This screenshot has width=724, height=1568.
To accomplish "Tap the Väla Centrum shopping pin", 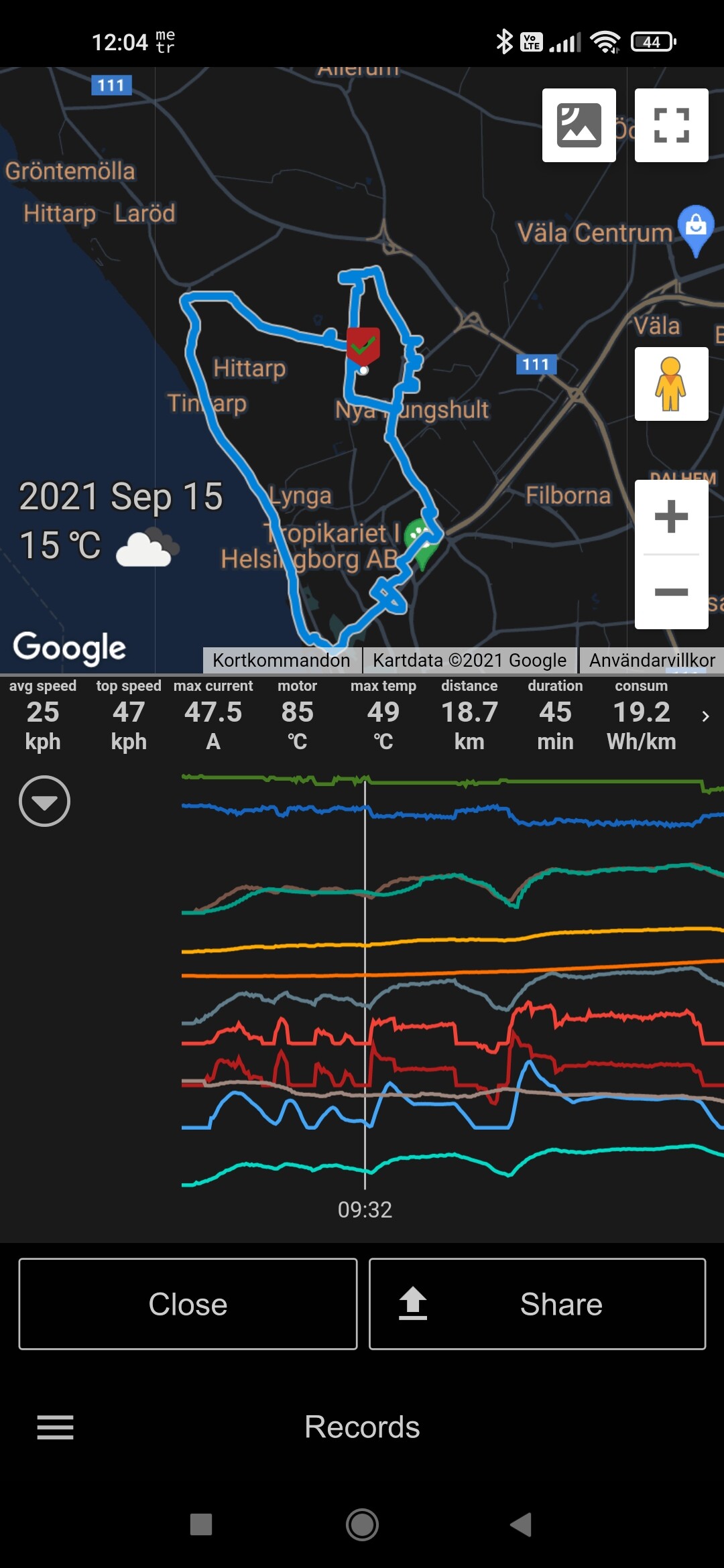I will [695, 226].
